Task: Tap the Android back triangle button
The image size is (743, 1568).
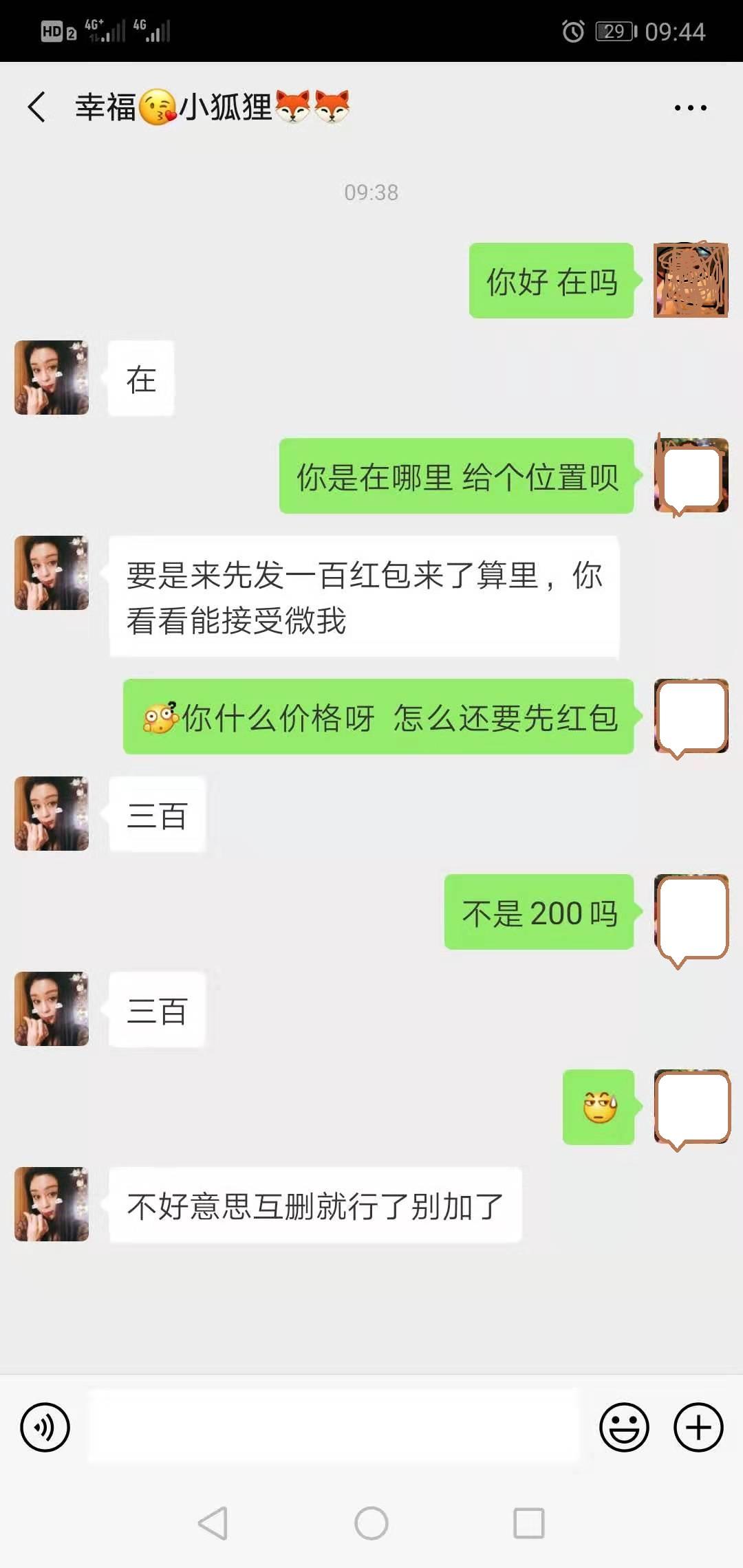Action: pos(214,1521)
